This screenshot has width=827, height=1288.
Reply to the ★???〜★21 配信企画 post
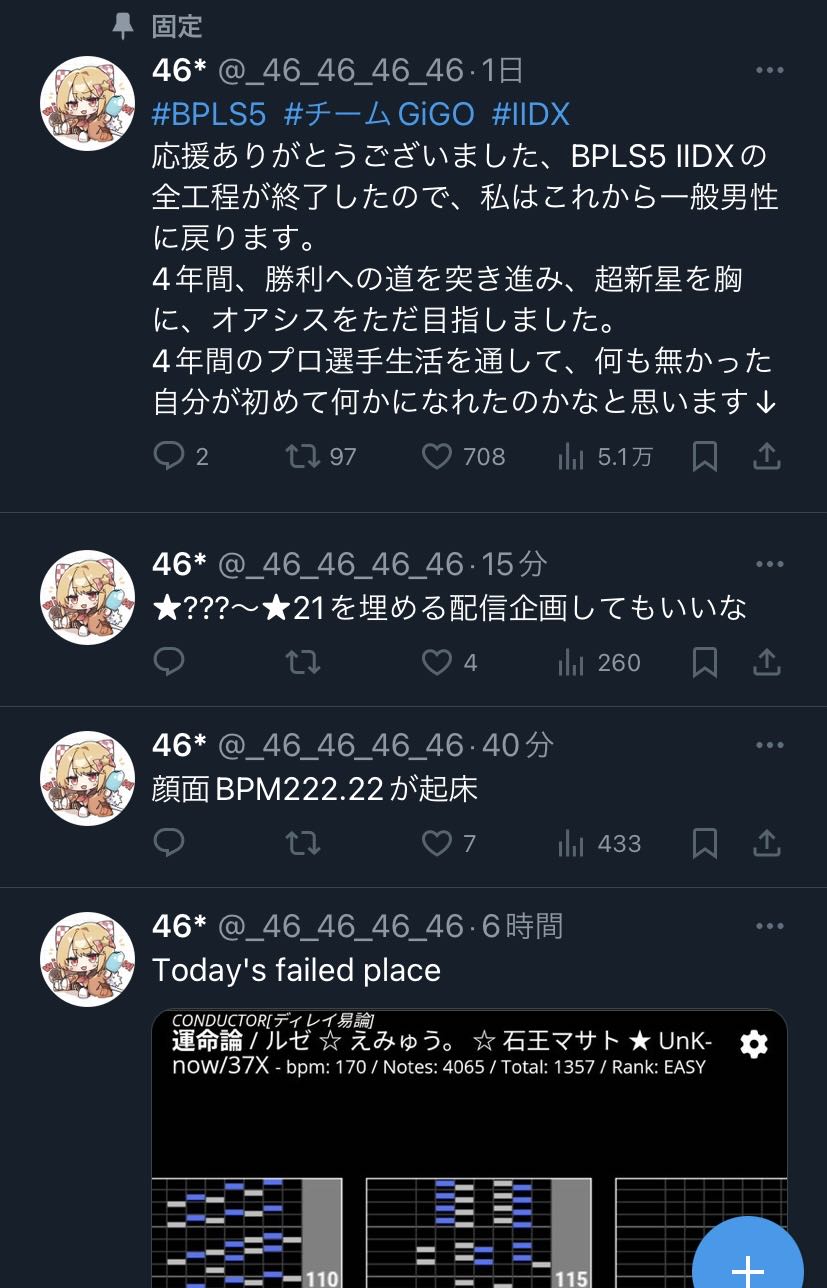pyautogui.click(x=169, y=662)
